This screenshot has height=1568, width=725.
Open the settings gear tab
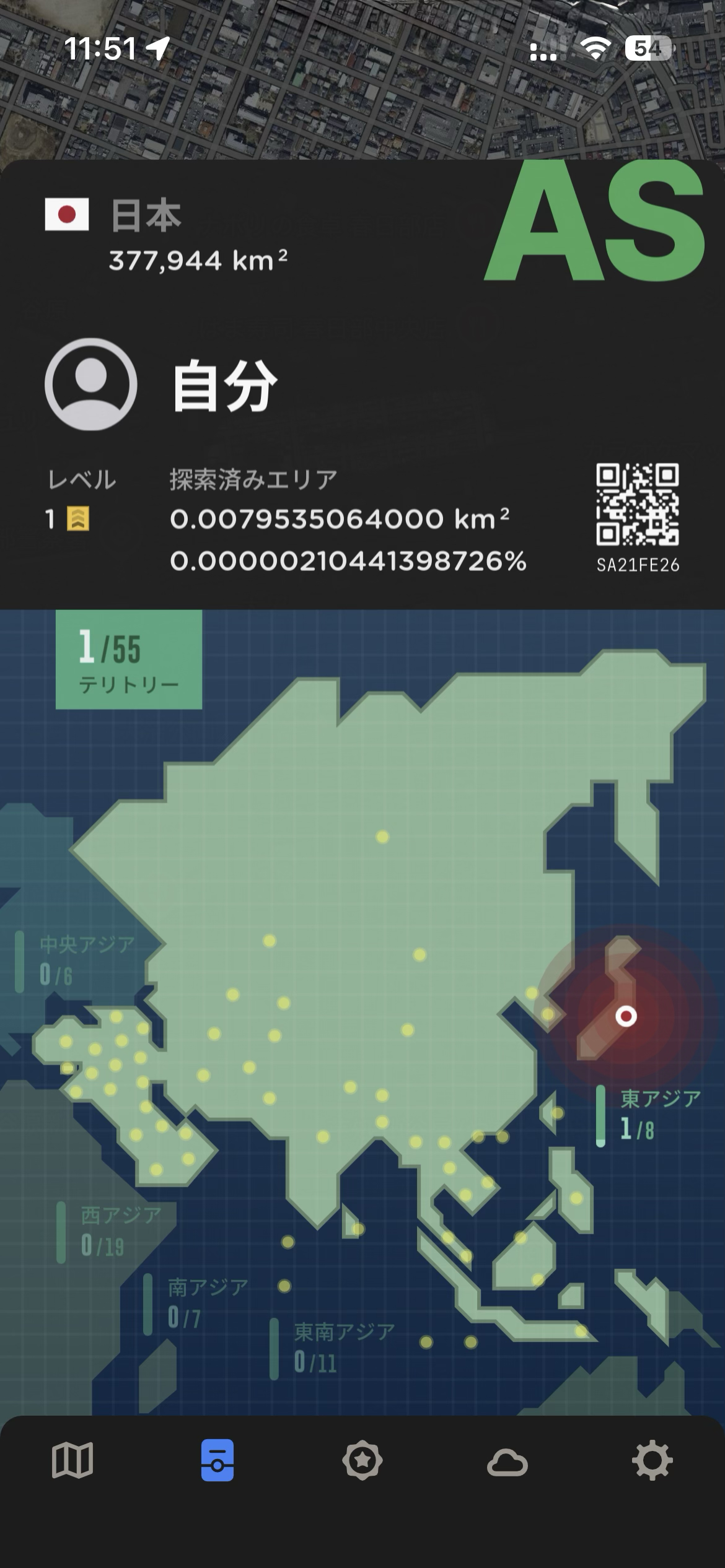point(652,1461)
